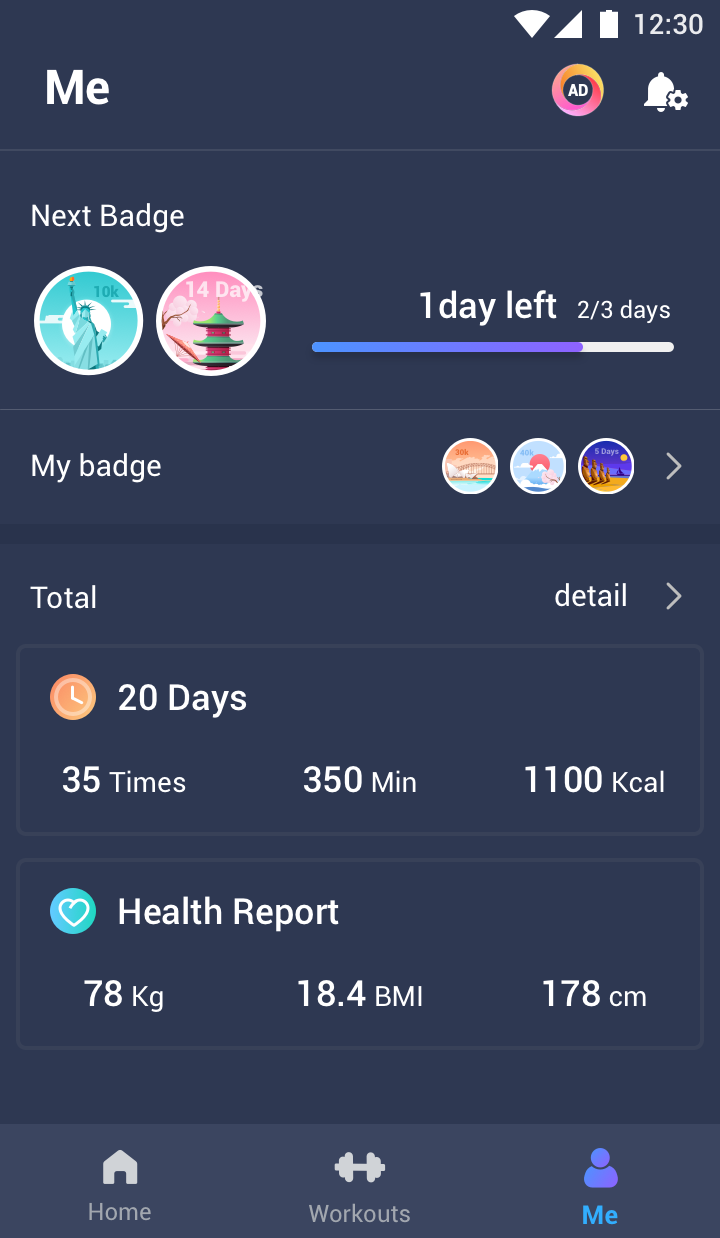View the Total detail link
Image resolution: width=720 pixels, height=1238 pixels.
618,596
